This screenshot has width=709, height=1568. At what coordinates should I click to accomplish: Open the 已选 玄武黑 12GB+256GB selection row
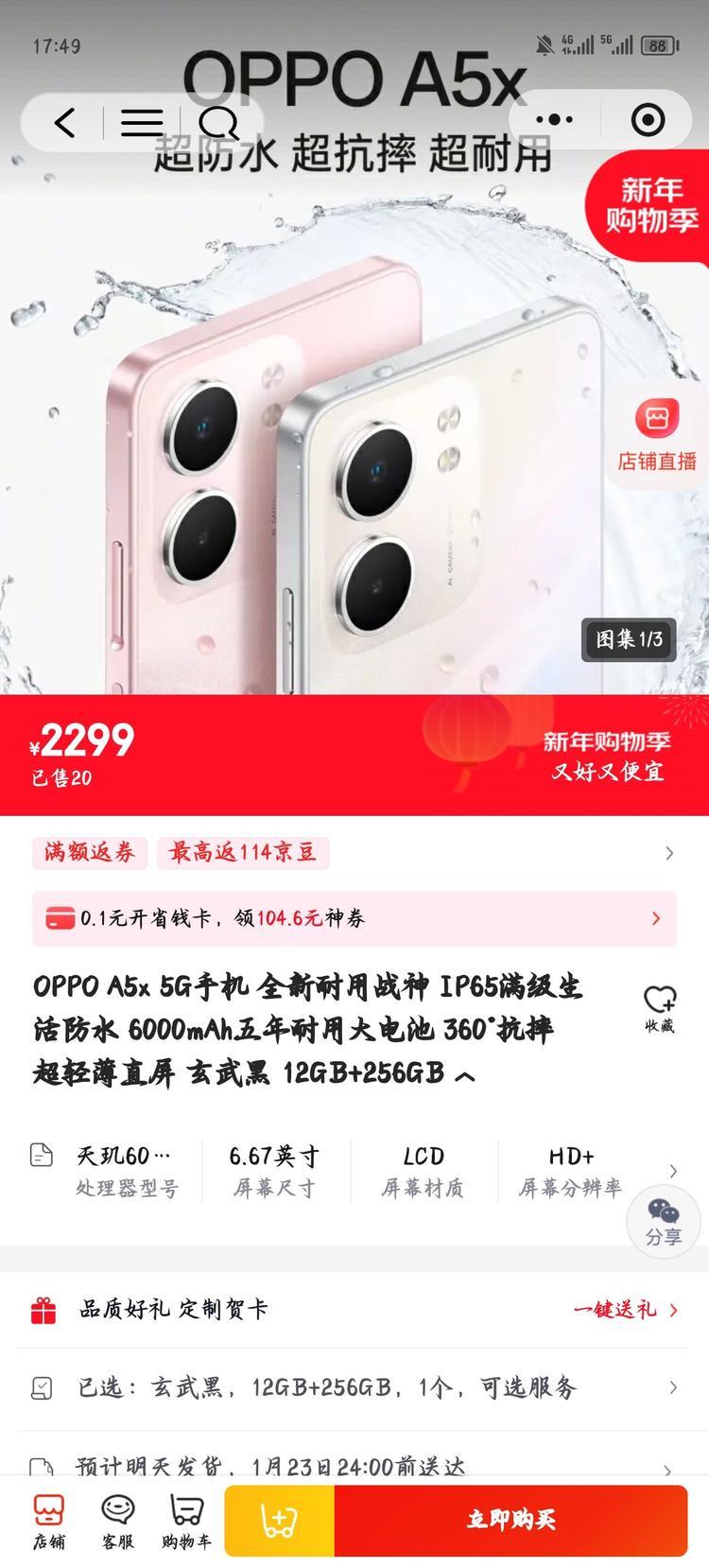point(354,1387)
